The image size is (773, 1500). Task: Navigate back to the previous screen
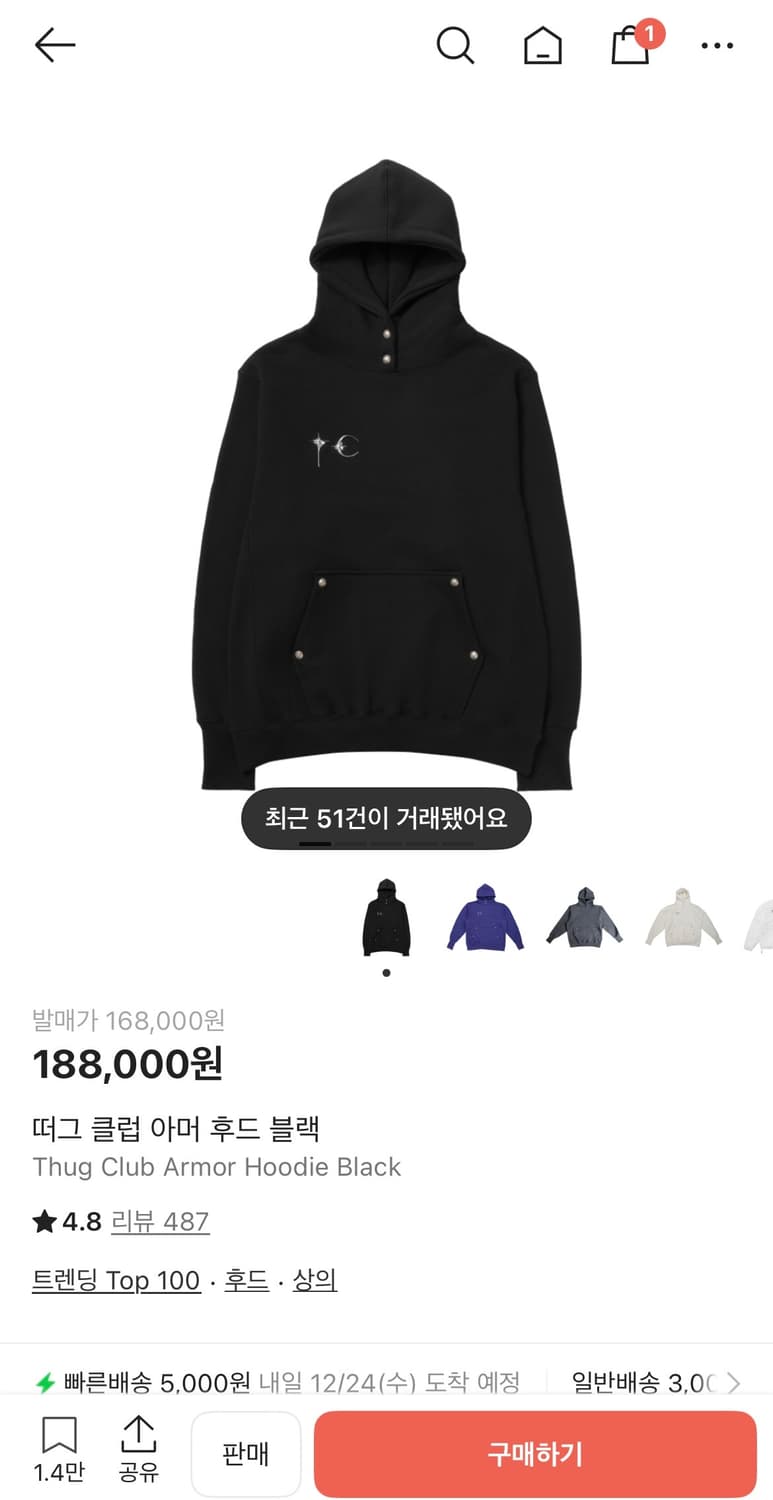(x=55, y=45)
